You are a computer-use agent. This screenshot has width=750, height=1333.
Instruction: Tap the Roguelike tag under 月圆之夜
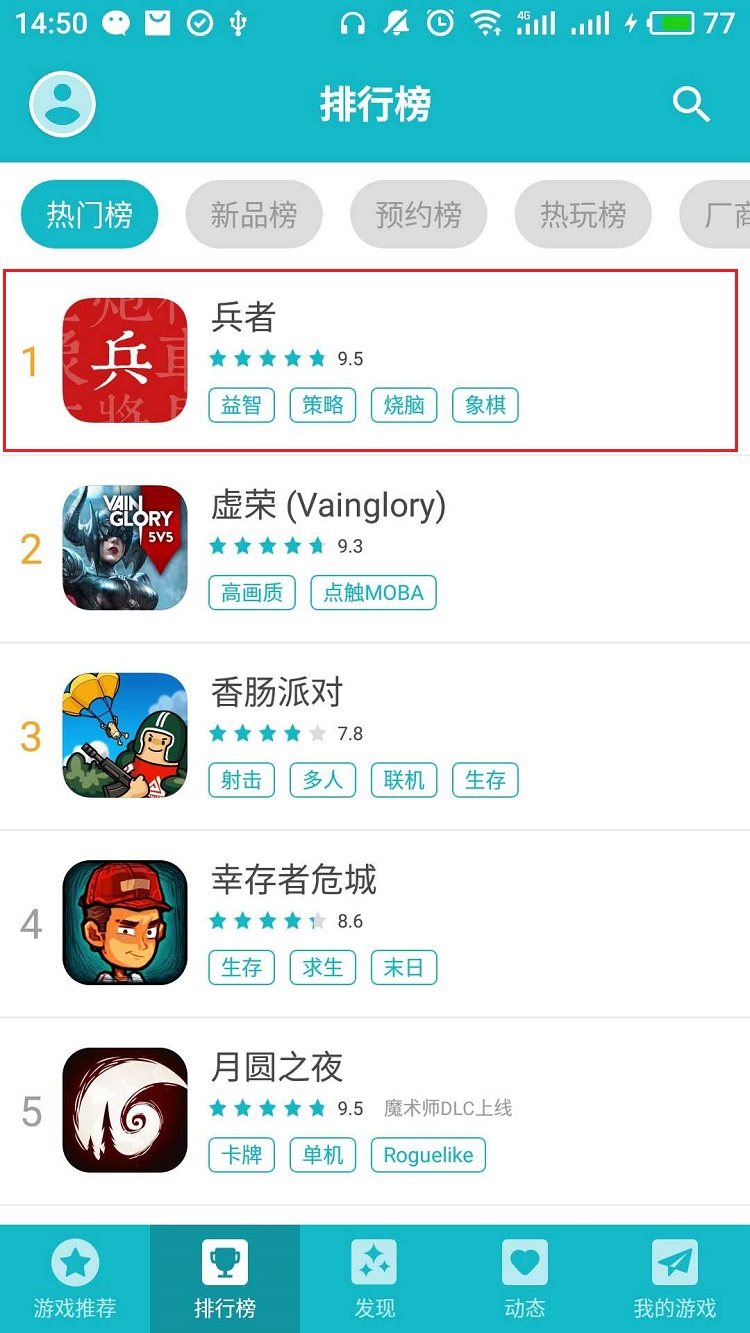428,1155
